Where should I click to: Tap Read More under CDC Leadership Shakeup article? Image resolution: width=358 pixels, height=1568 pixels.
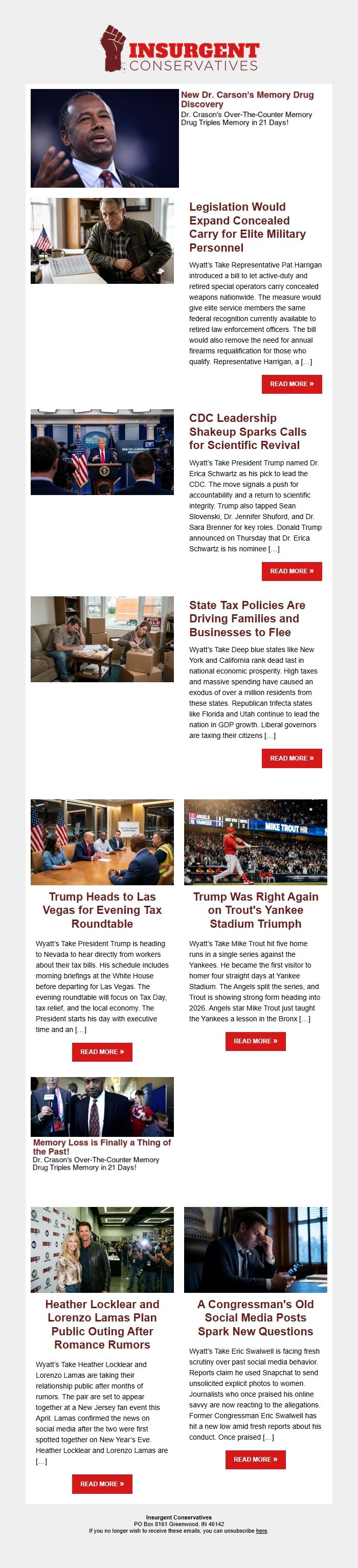click(x=292, y=571)
